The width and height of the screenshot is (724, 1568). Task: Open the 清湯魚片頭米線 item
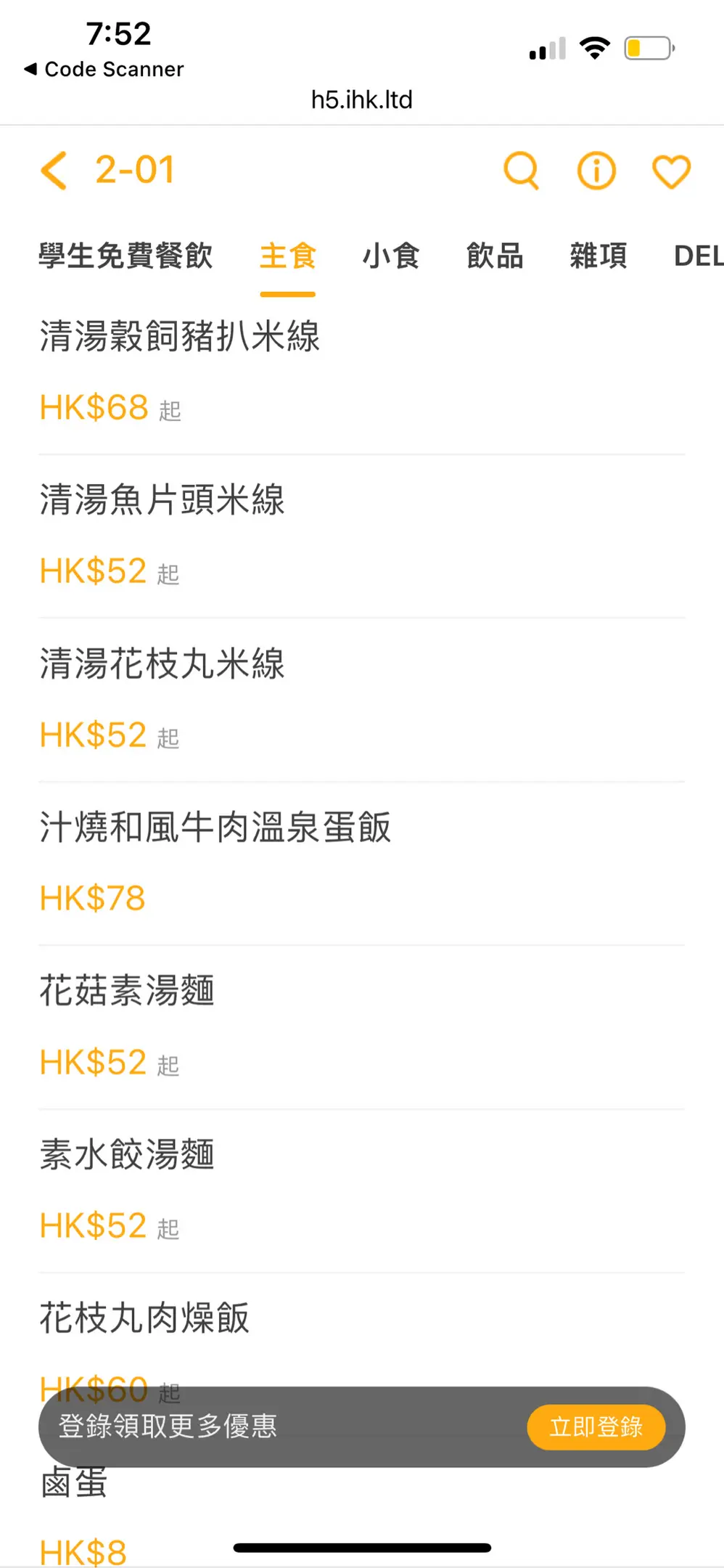click(361, 536)
